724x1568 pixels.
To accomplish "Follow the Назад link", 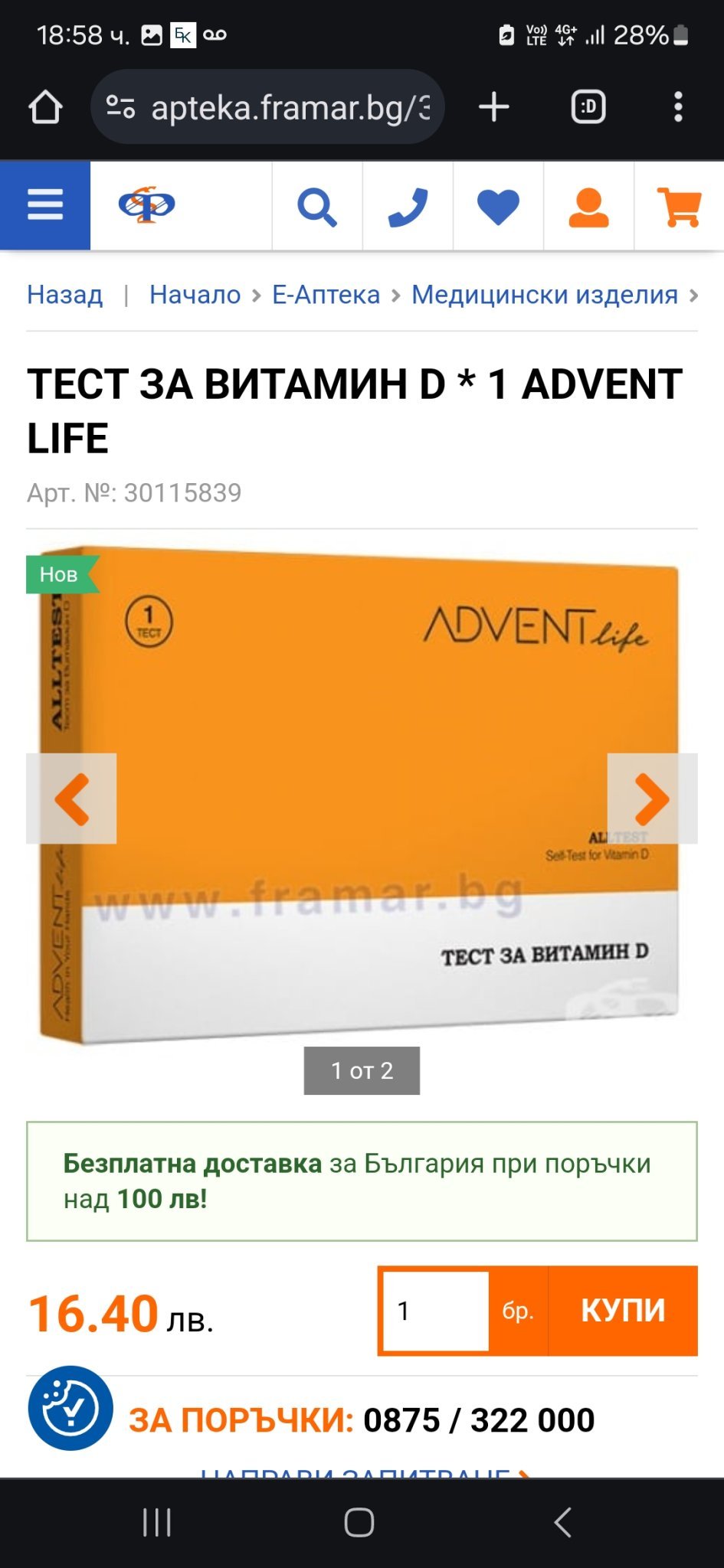I will tap(64, 295).
